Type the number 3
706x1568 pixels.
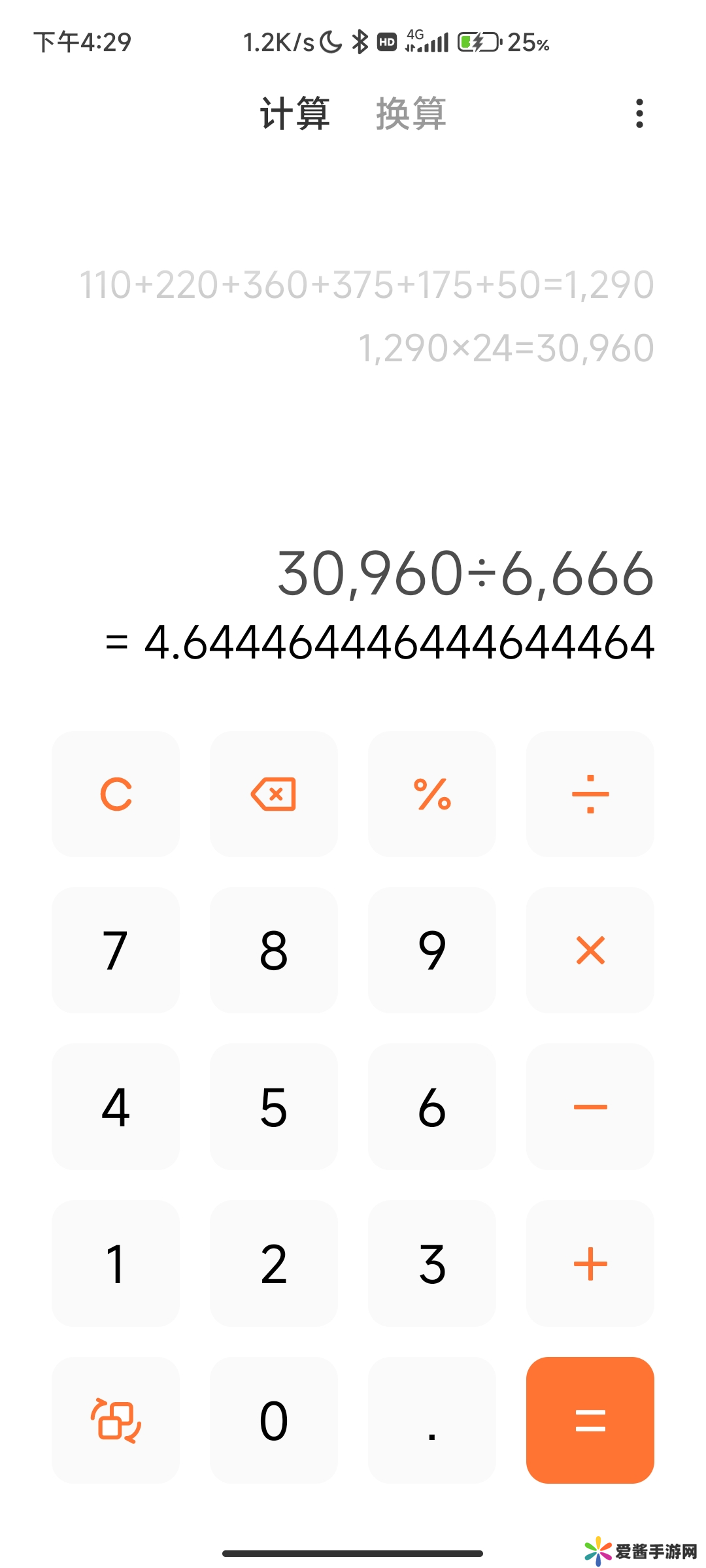432,1264
